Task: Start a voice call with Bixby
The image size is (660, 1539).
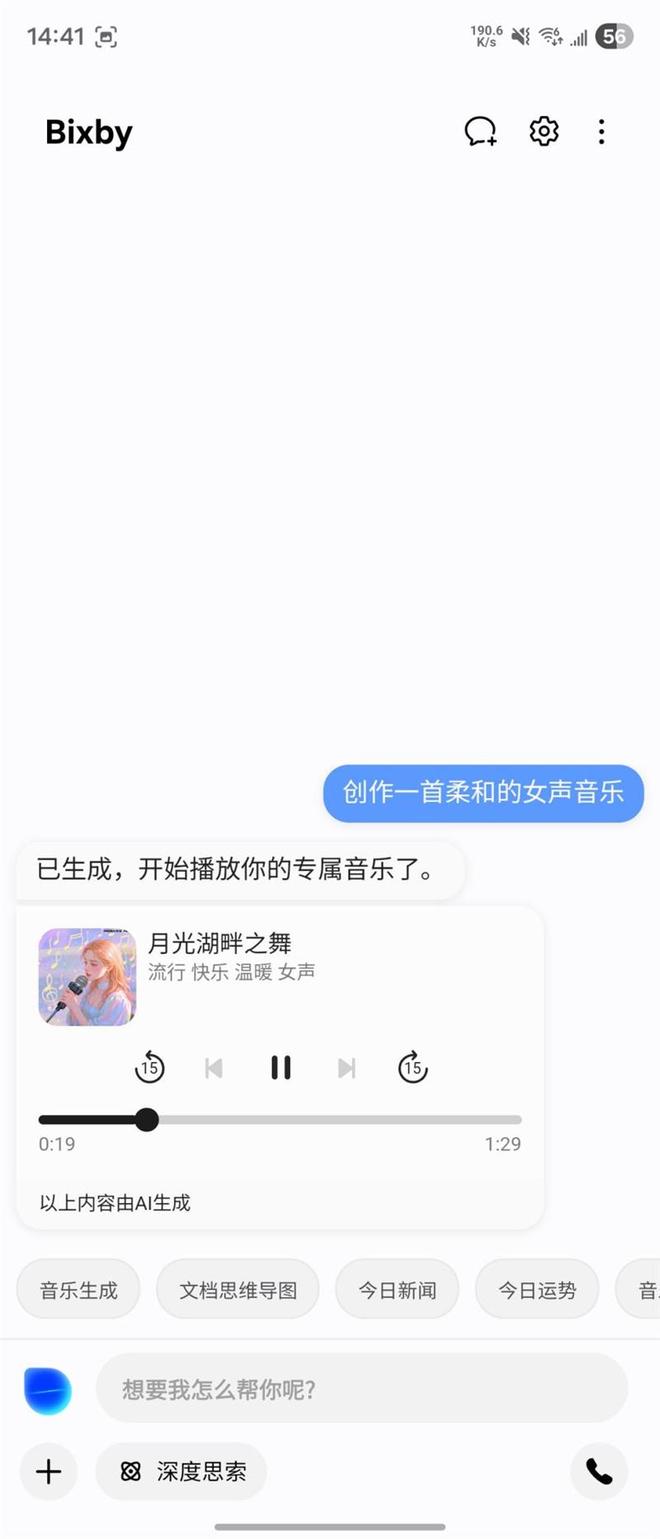Action: [599, 1472]
